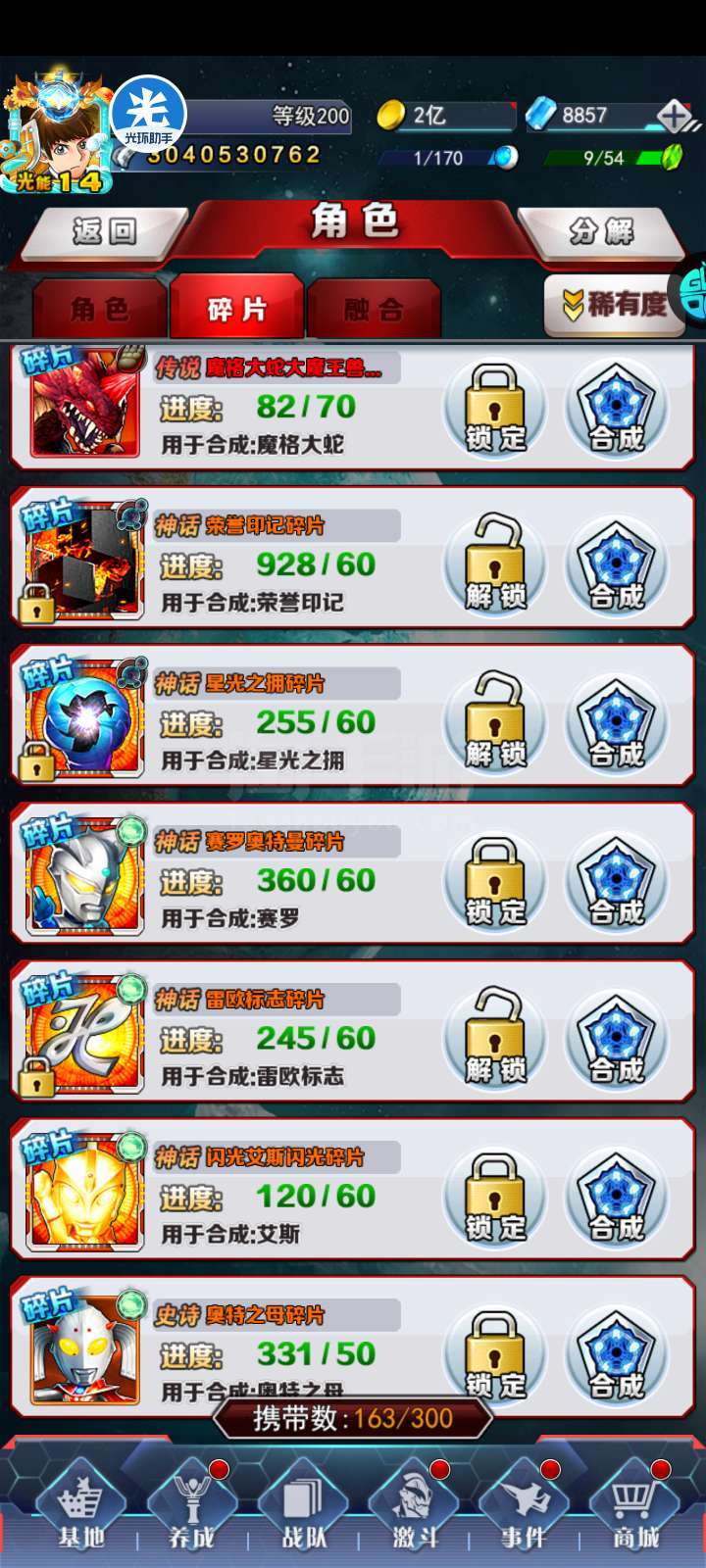This screenshot has width=706, height=1568.
Task: Synthesize 荣誉印记 from fragments
Action: [x=617, y=565]
